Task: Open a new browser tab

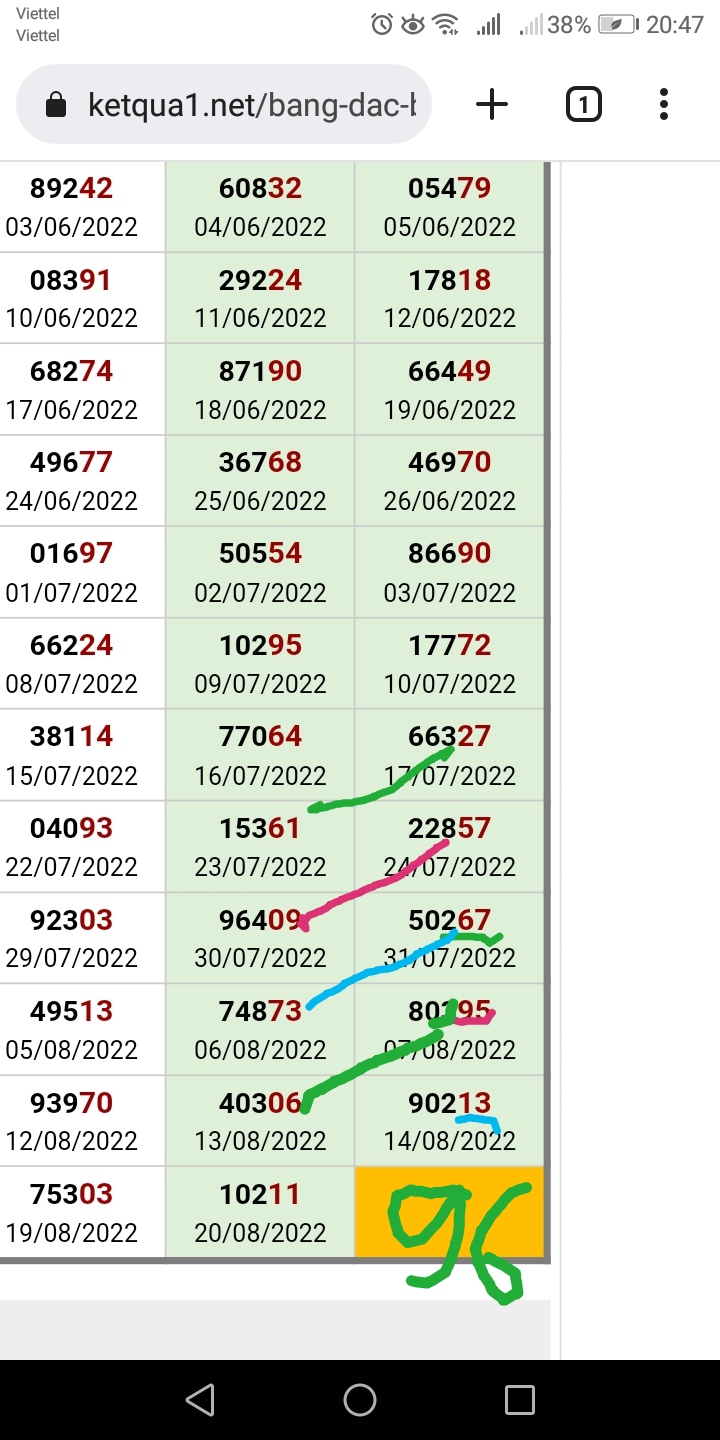Action: (x=492, y=104)
